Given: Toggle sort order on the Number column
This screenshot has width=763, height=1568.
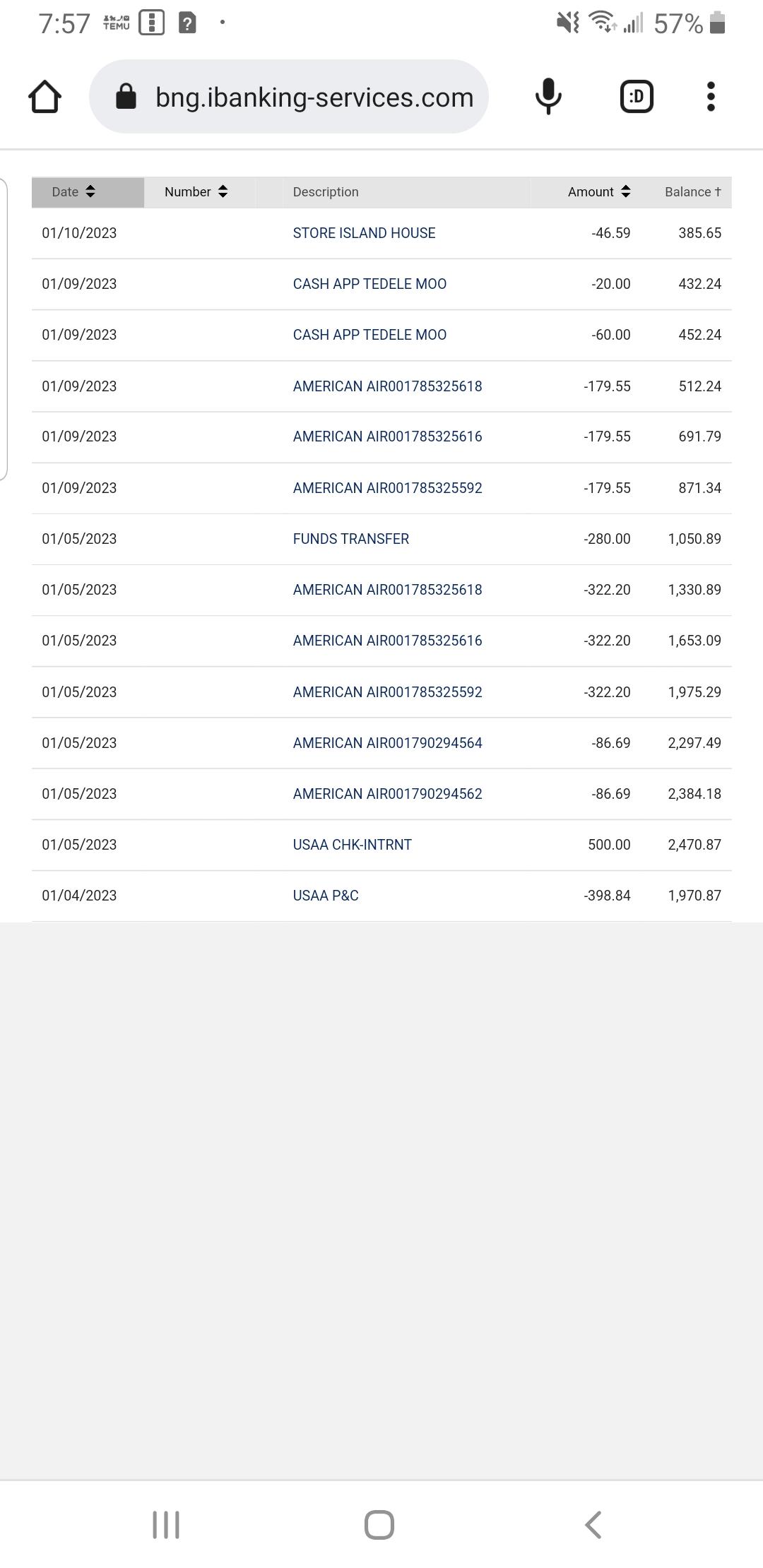Looking at the screenshot, I should (x=224, y=191).
